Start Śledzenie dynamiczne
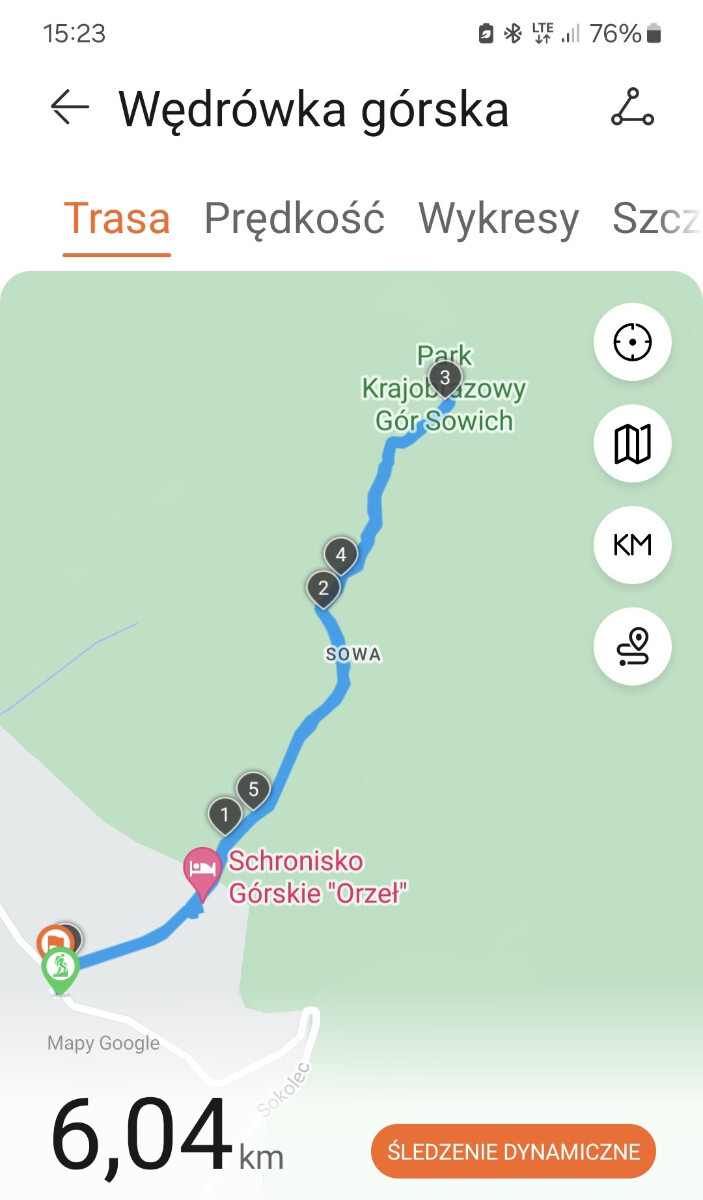Screen dimensions: 703x1200 (513, 1151)
